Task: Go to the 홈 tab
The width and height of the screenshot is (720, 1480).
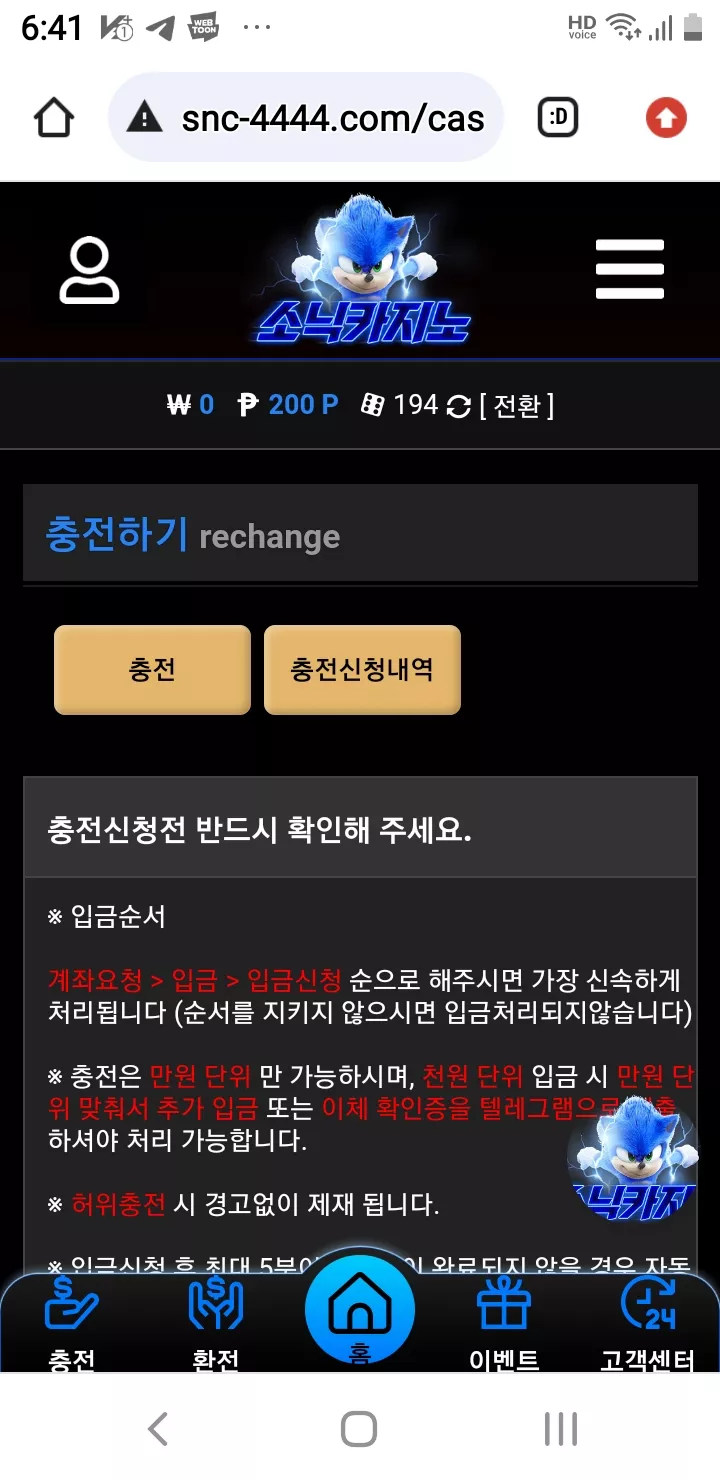Action: (x=359, y=1311)
